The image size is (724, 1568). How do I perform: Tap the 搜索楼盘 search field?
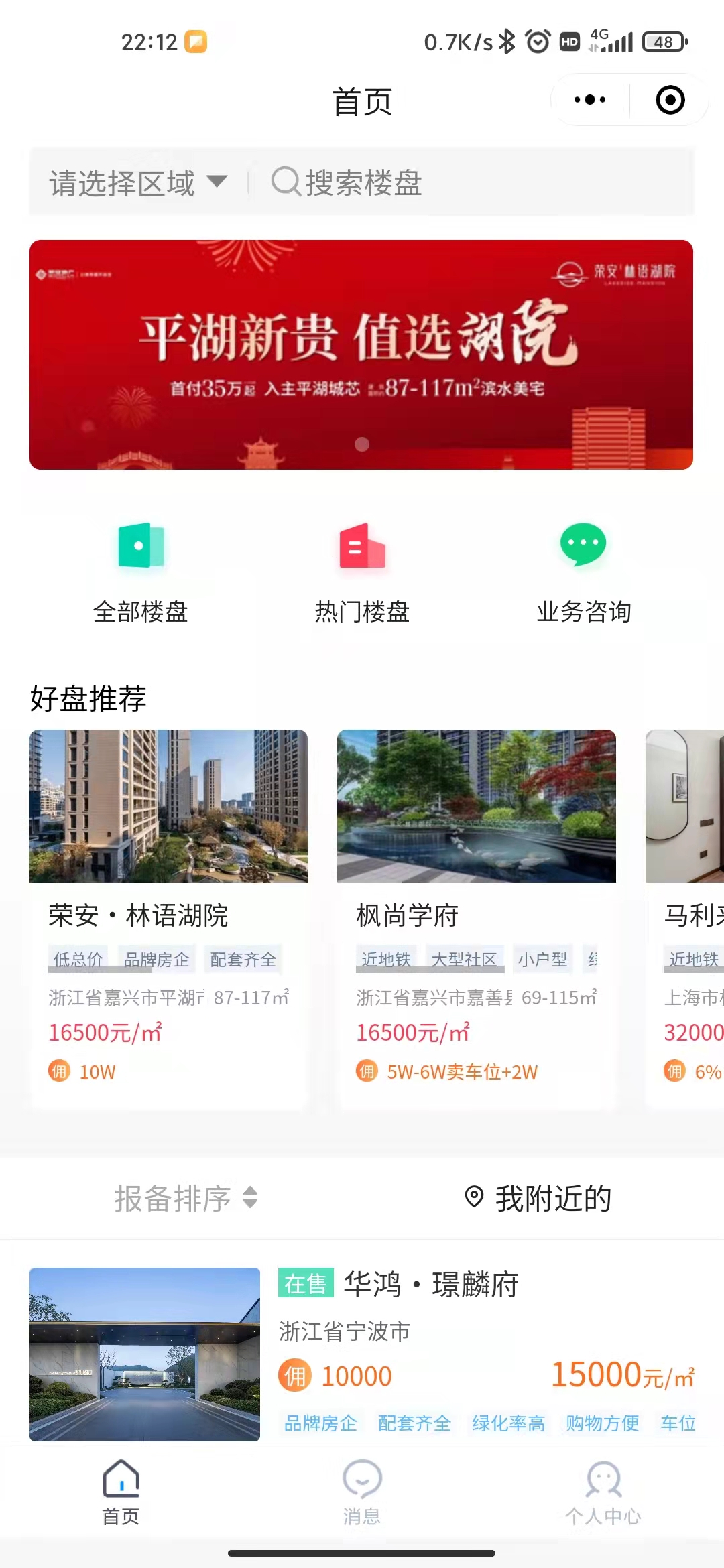pyautogui.click(x=469, y=182)
